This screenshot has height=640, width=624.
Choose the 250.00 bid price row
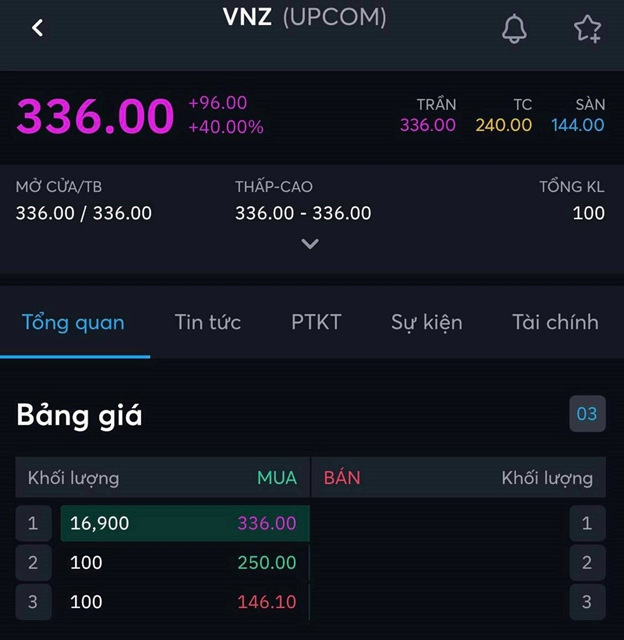point(185,563)
